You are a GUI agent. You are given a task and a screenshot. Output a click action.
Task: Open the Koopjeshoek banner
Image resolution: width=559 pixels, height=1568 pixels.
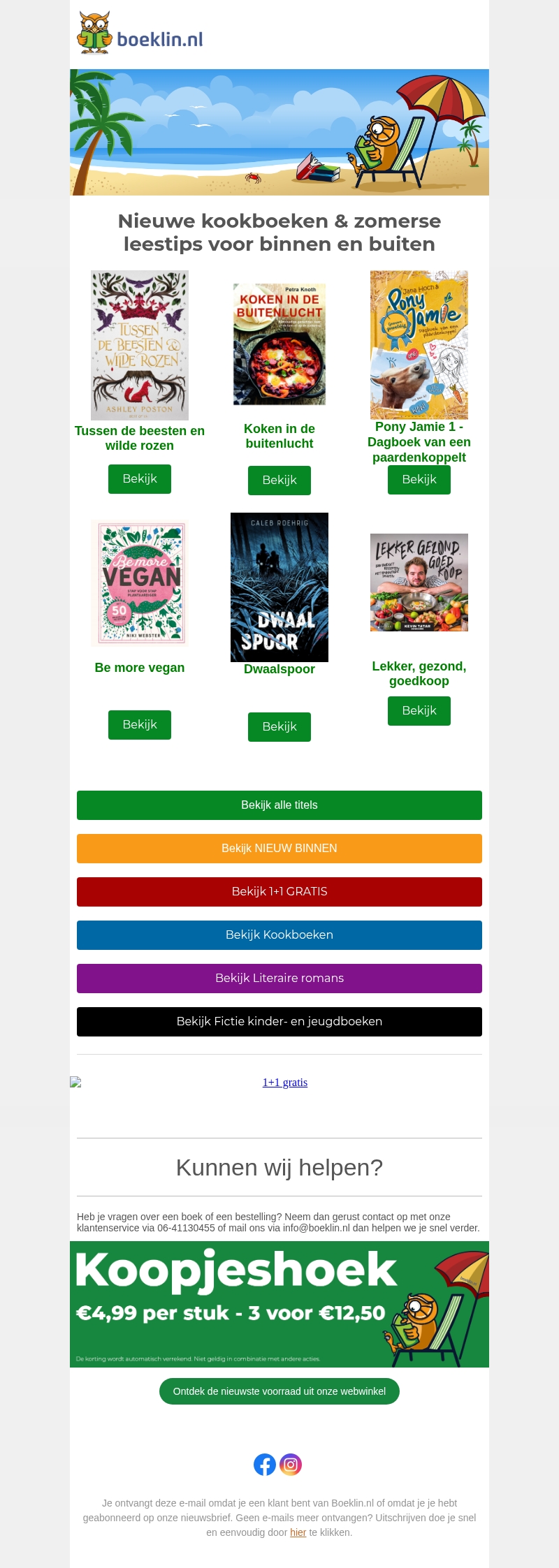279,1304
